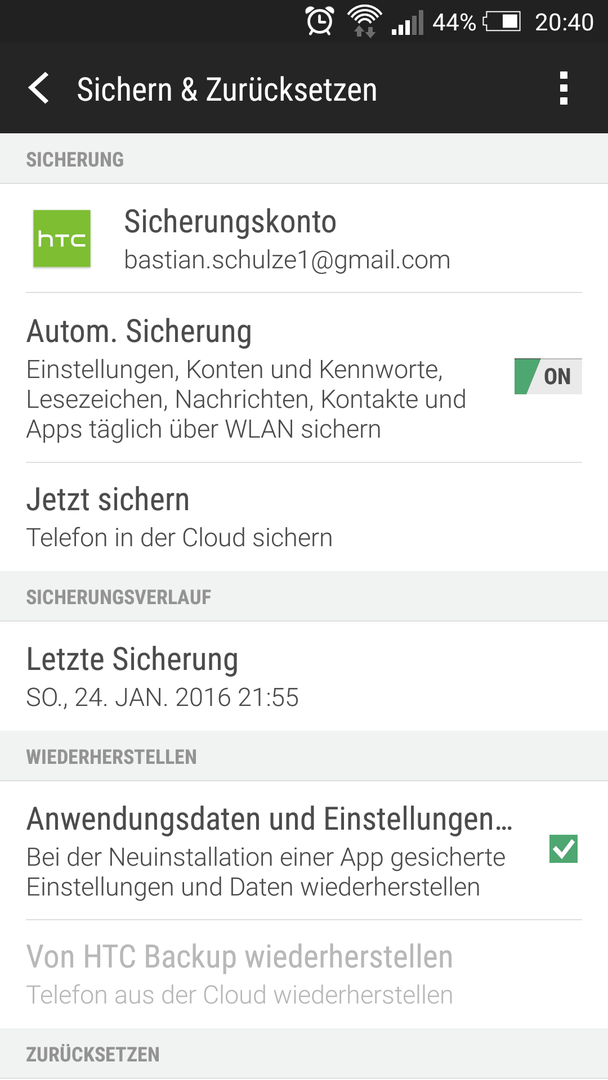Uncheck Anwendungsdaten und Einstellungen restore checkbox
Screen dimensions: 608x1080
[x=563, y=849]
